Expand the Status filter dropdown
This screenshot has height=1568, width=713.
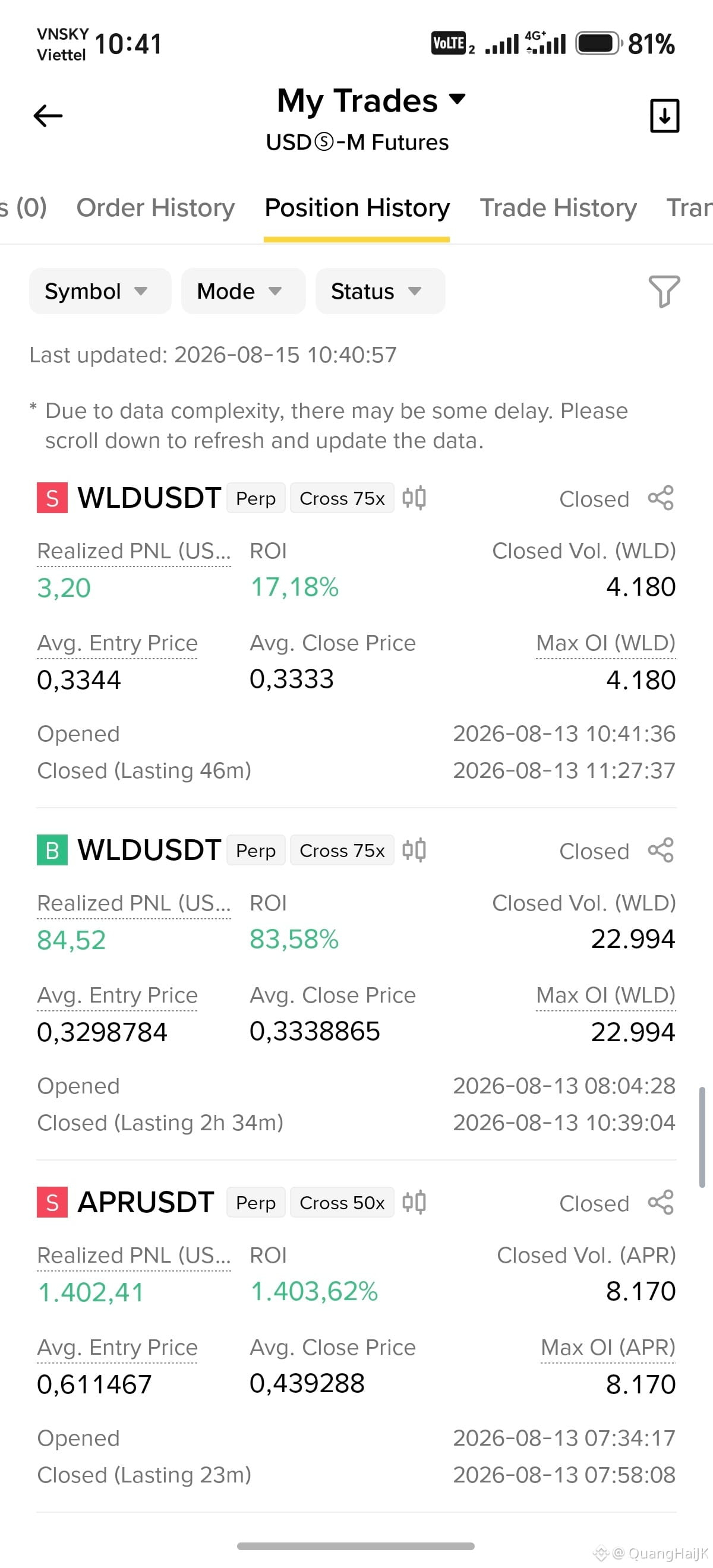pos(380,291)
